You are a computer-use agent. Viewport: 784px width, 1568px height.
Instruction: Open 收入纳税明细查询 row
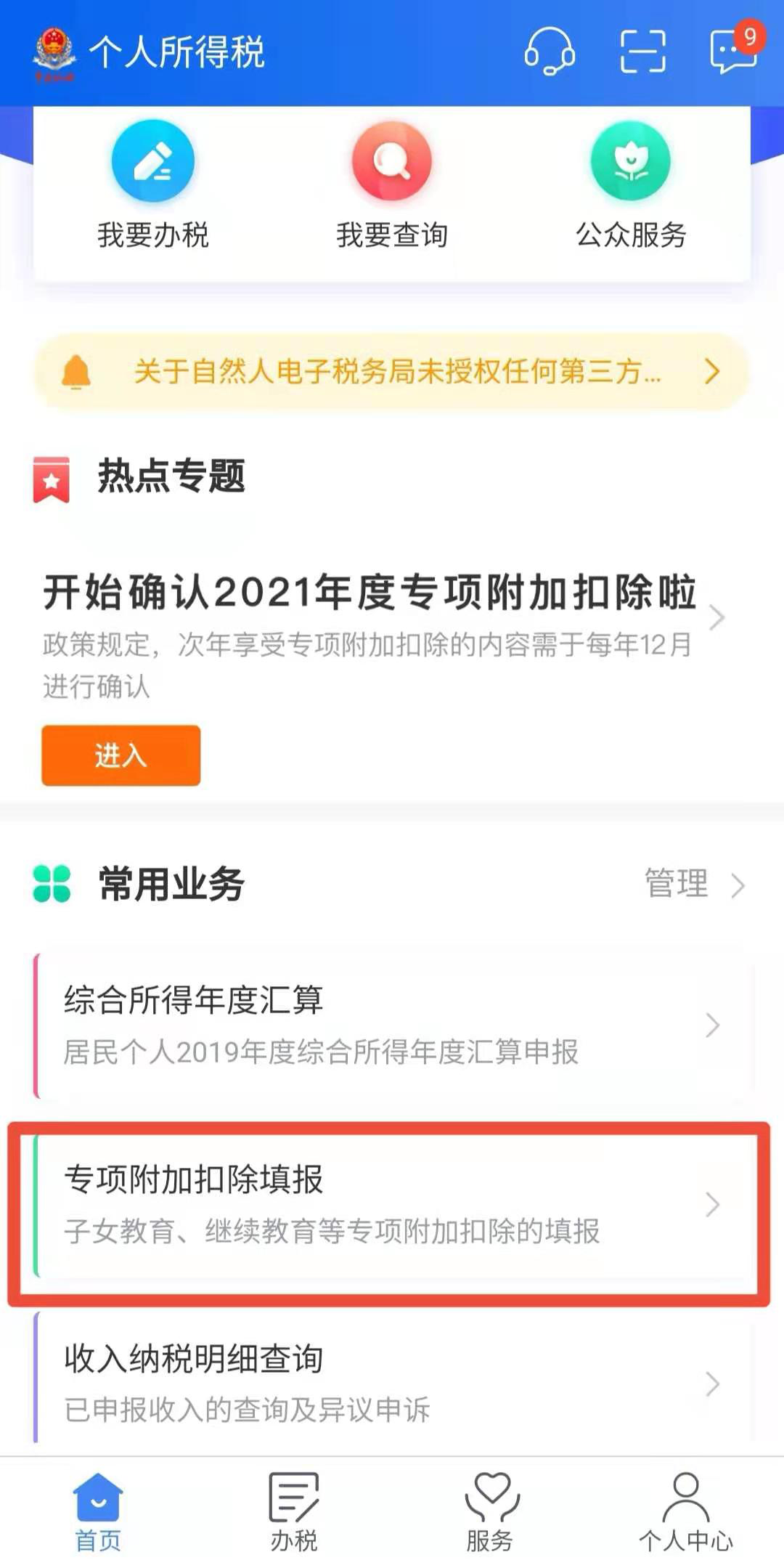(393, 1380)
